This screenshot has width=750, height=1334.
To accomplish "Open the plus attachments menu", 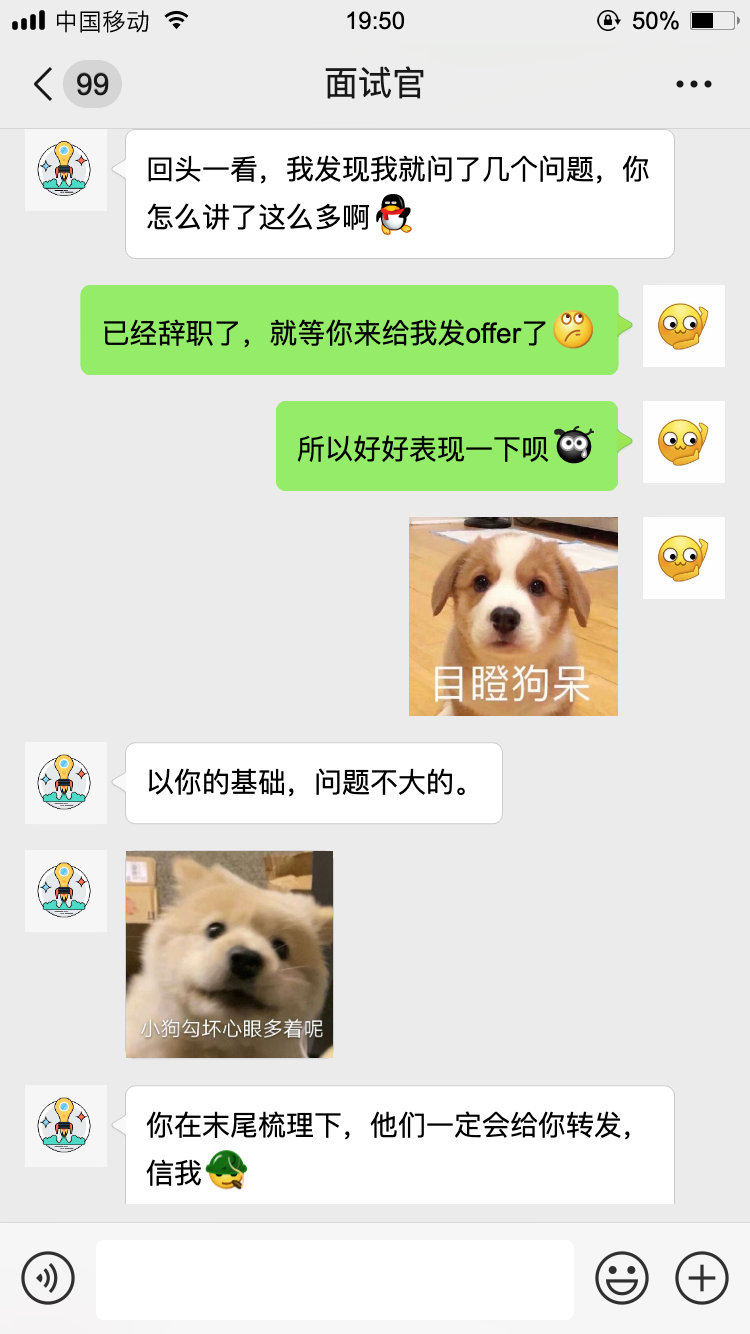I will [702, 1278].
